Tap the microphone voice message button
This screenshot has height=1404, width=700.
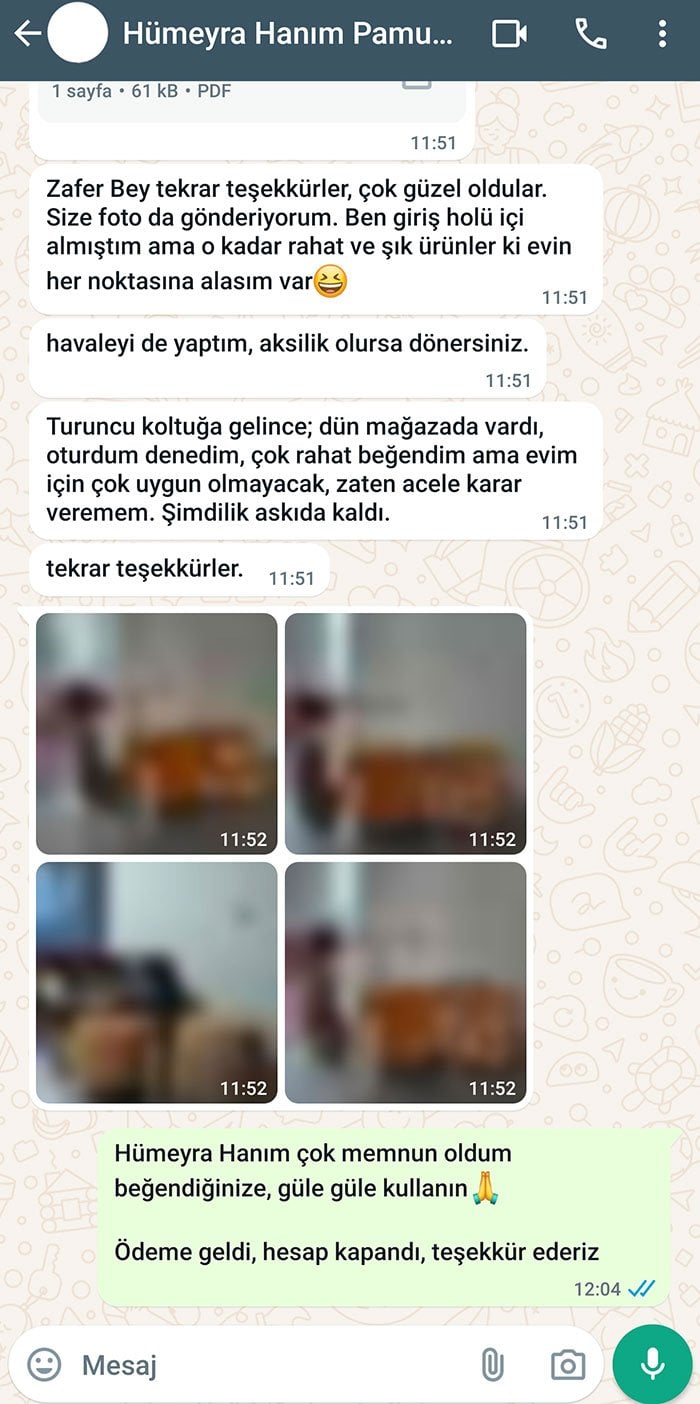[653, 1365]
